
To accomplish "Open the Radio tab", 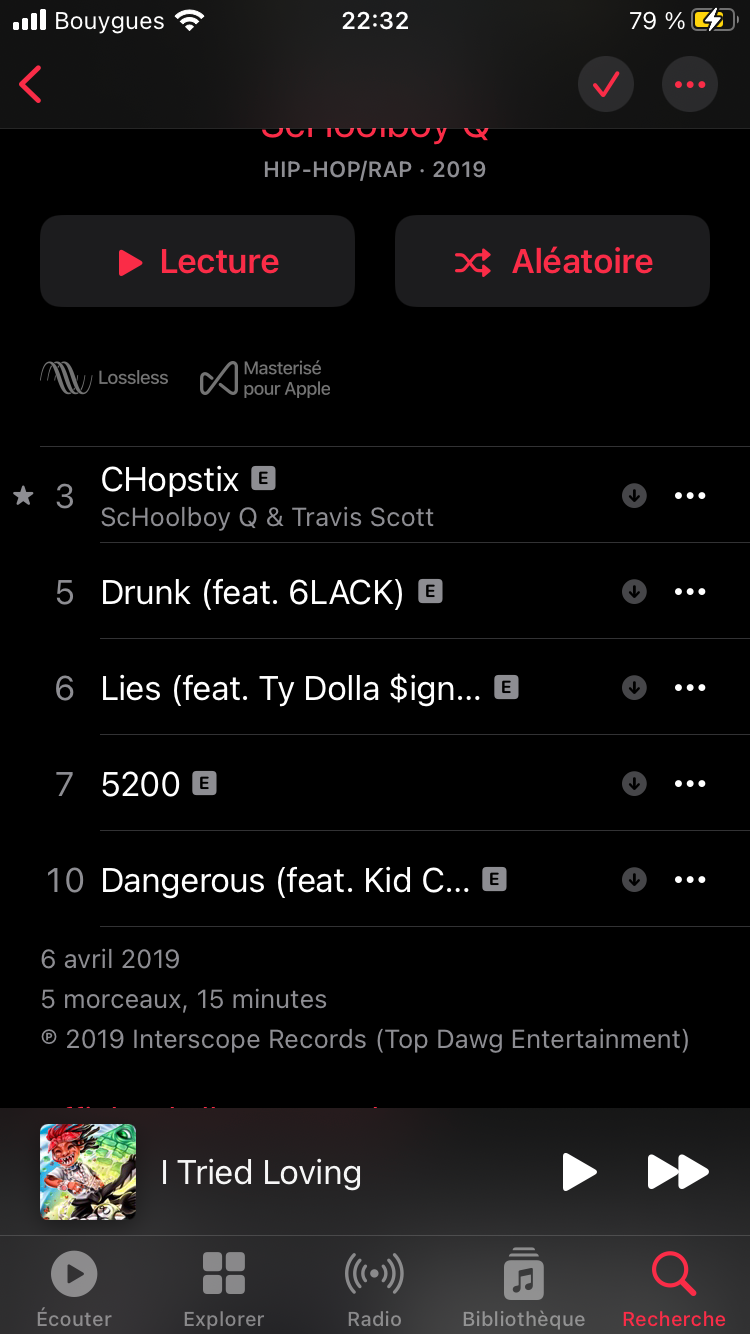I will coord(374,1289).
